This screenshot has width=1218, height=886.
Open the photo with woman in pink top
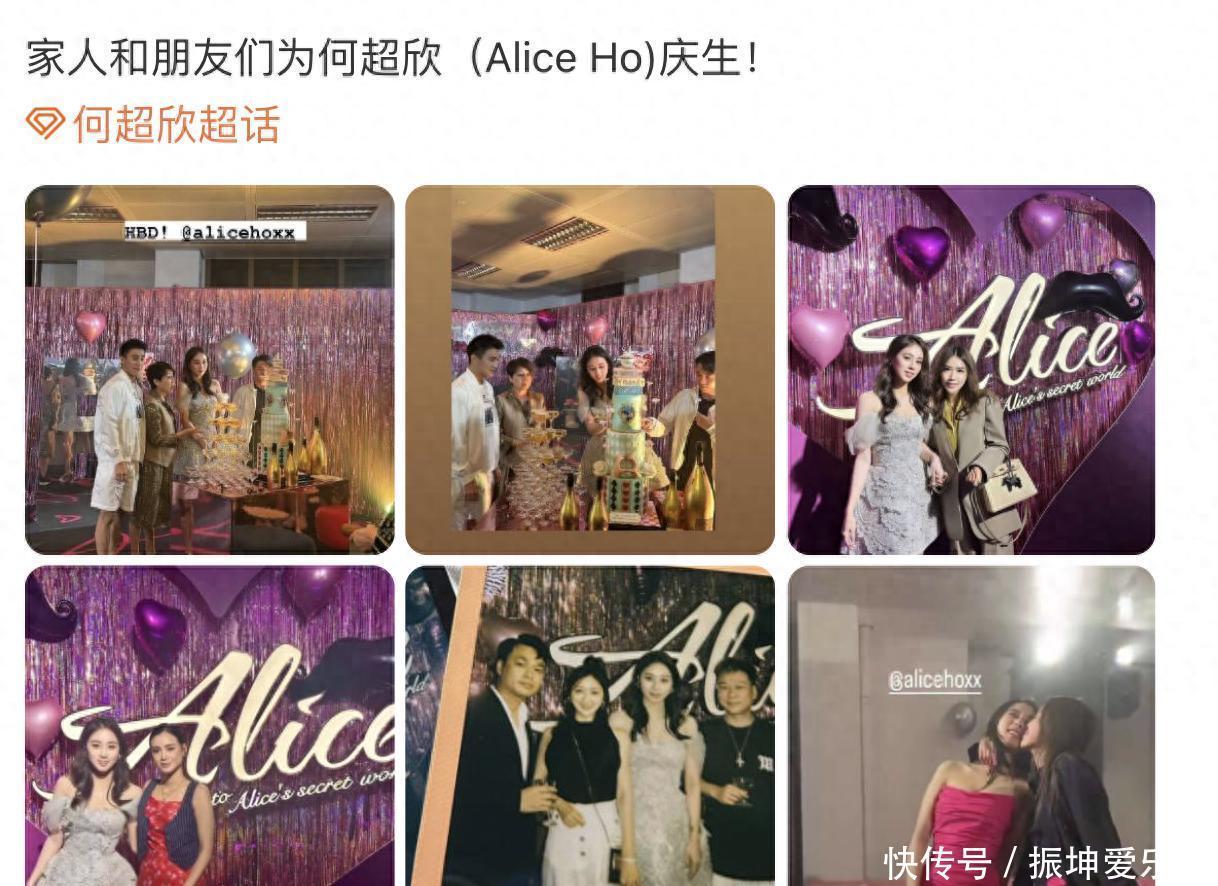(x=971, y=725)
